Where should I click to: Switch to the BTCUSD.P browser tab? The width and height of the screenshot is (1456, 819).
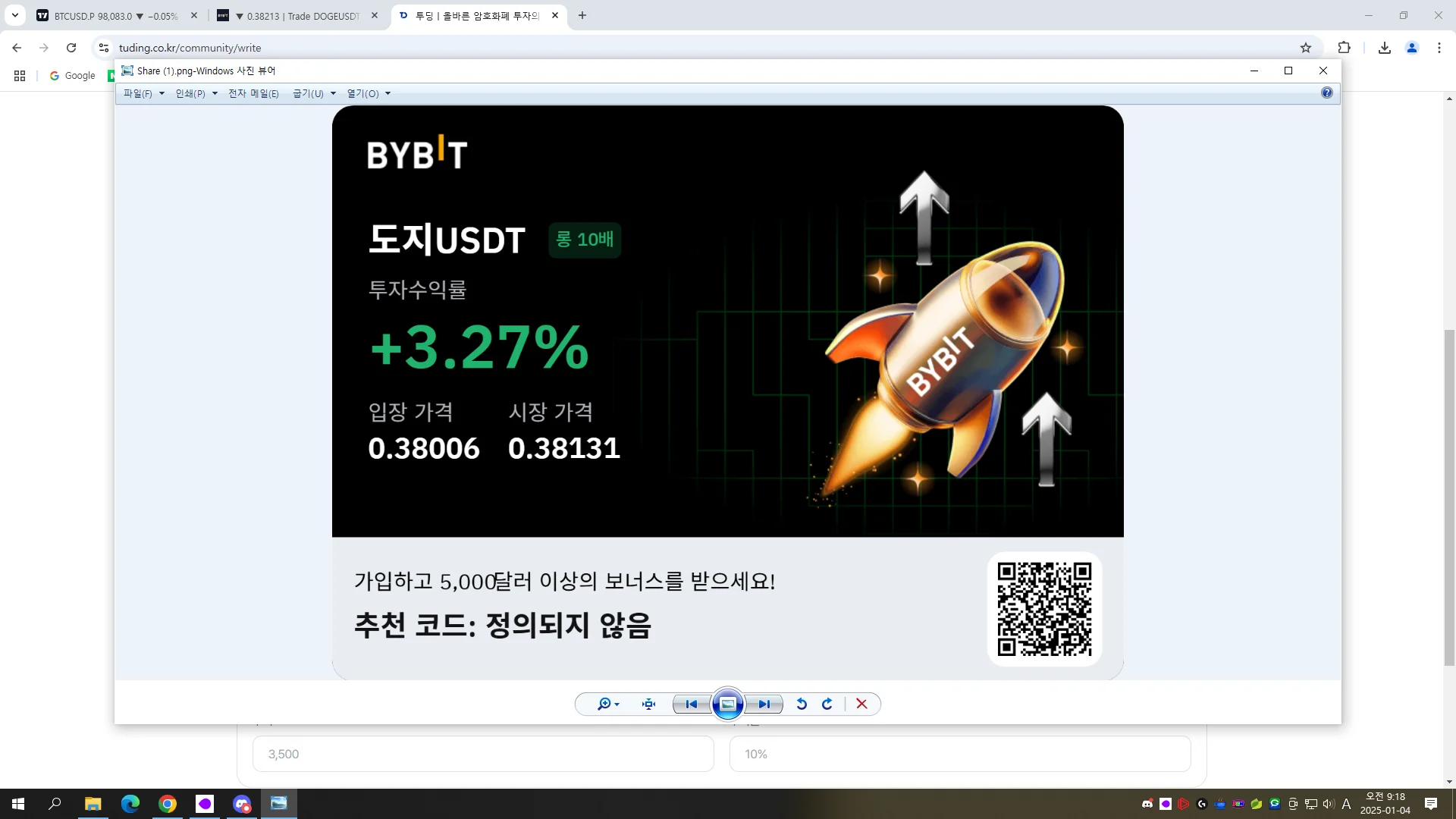point(114,15)
